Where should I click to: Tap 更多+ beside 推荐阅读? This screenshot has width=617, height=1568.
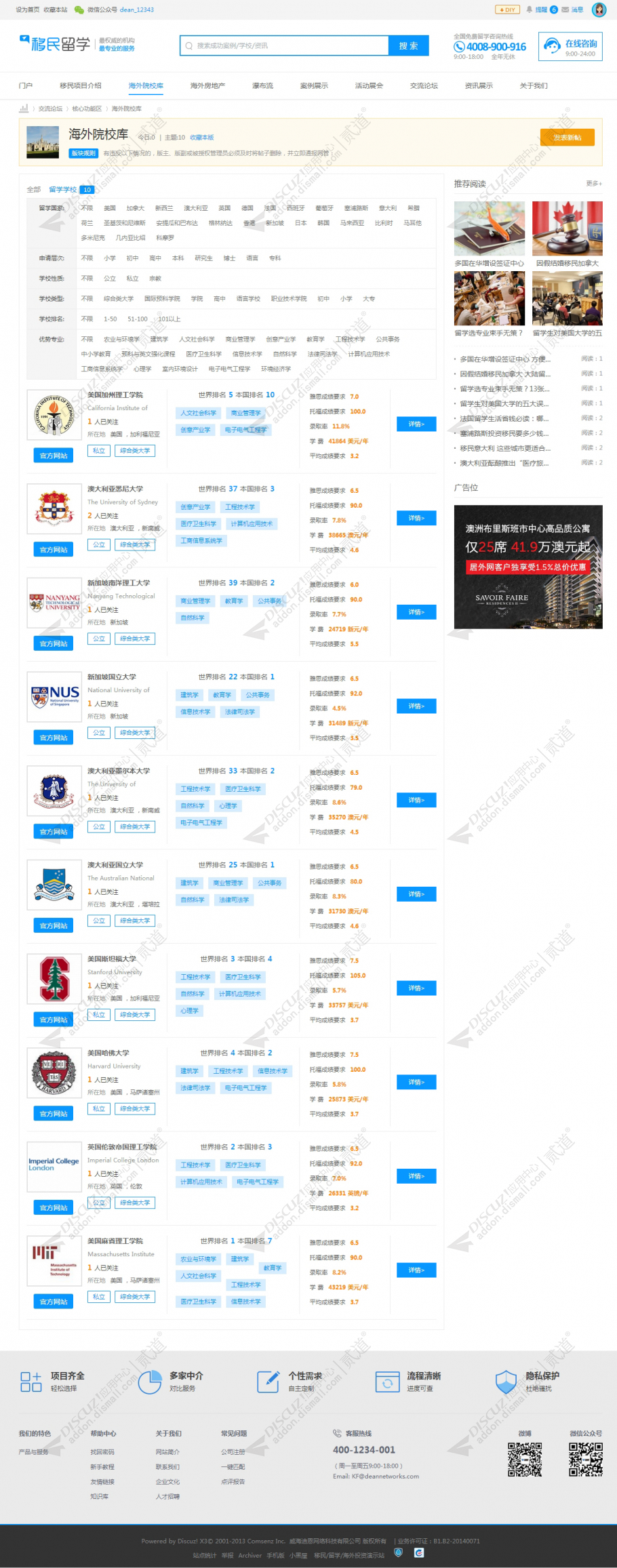coord(593,184)
